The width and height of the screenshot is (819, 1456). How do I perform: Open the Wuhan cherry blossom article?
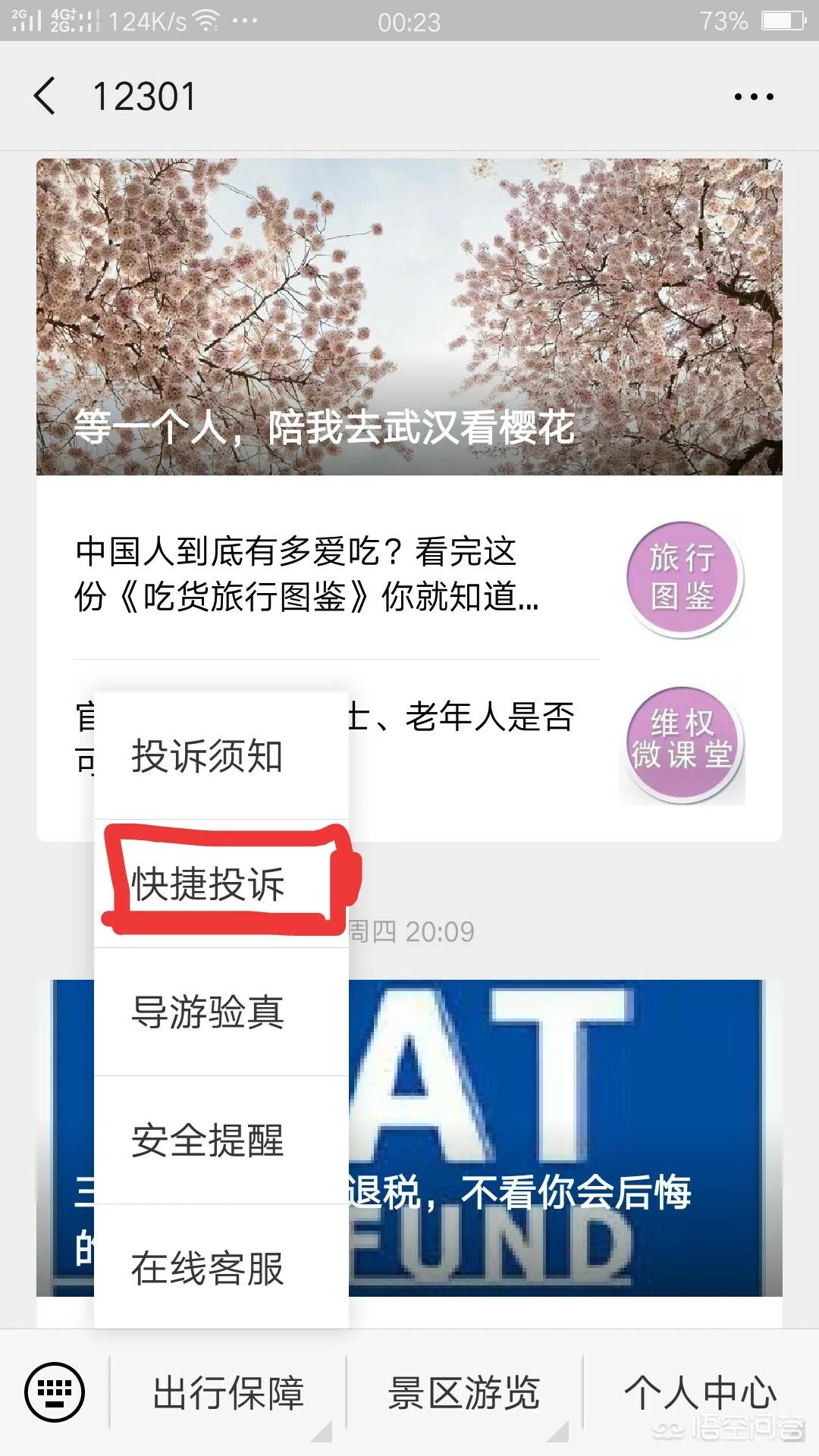tap(409, 317)
